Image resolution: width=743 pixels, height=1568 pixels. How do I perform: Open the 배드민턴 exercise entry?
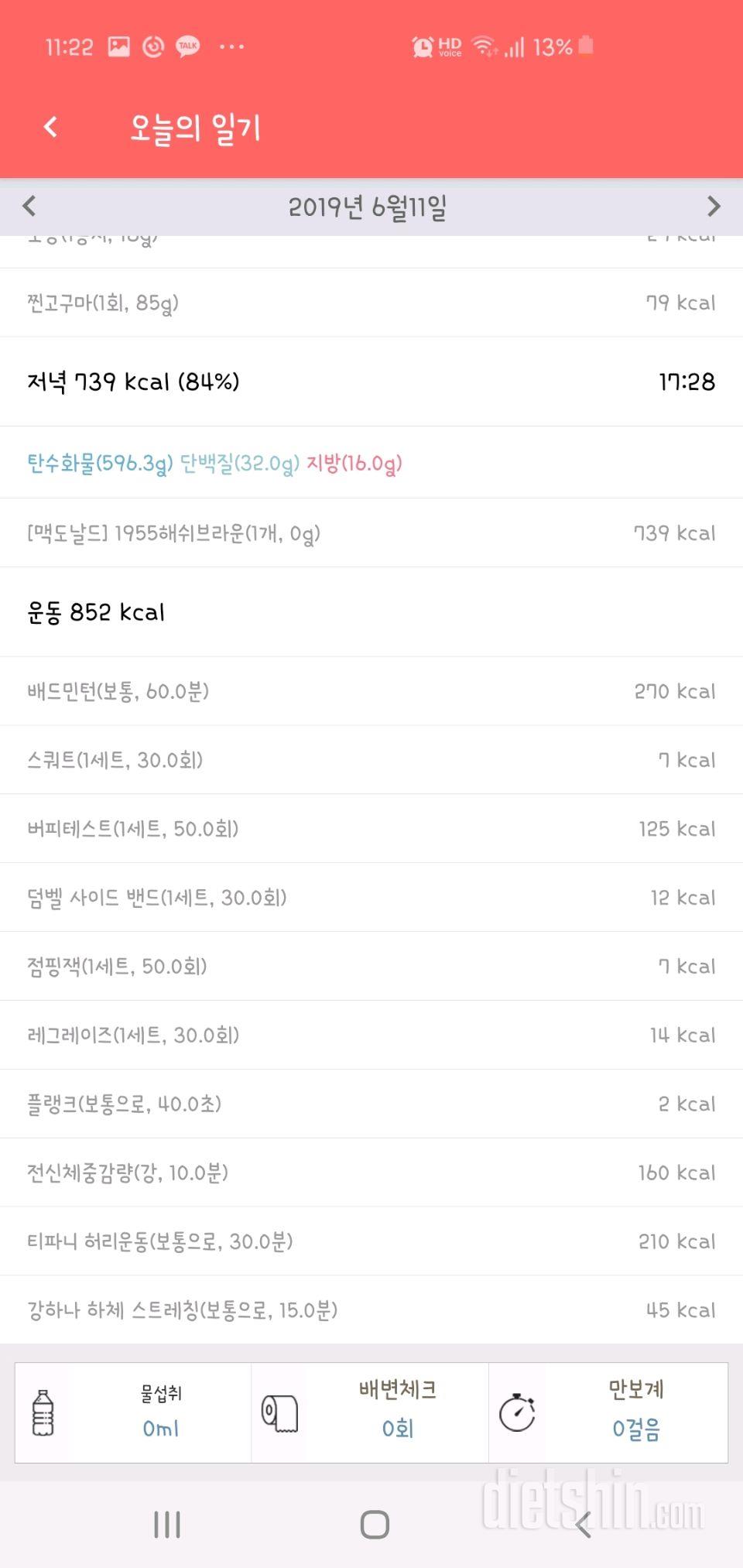click(x=371, y=691)
